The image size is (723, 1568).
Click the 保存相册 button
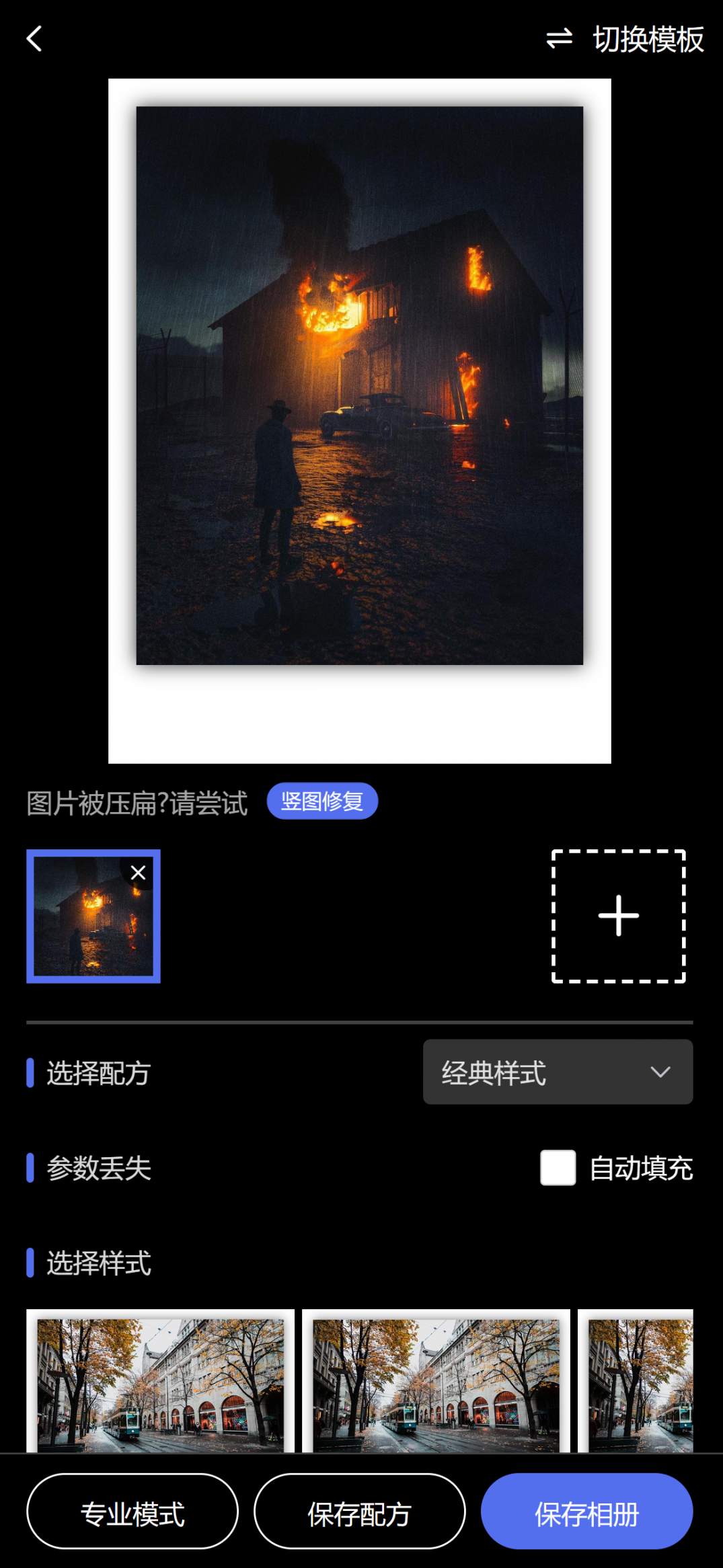coord(585,1510)
